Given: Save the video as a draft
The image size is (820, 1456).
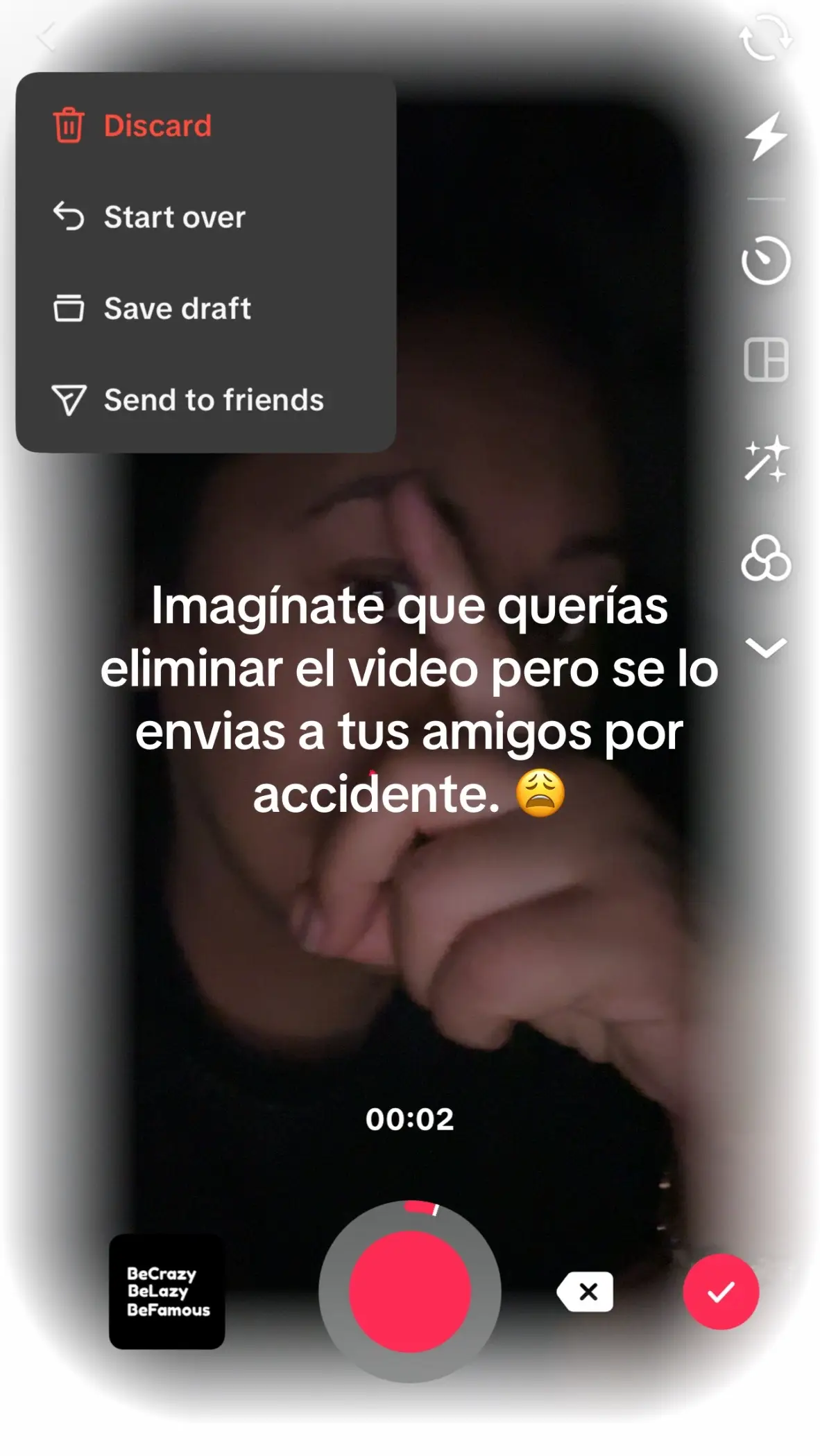Looking at the screenshot, I should [153, 309].
